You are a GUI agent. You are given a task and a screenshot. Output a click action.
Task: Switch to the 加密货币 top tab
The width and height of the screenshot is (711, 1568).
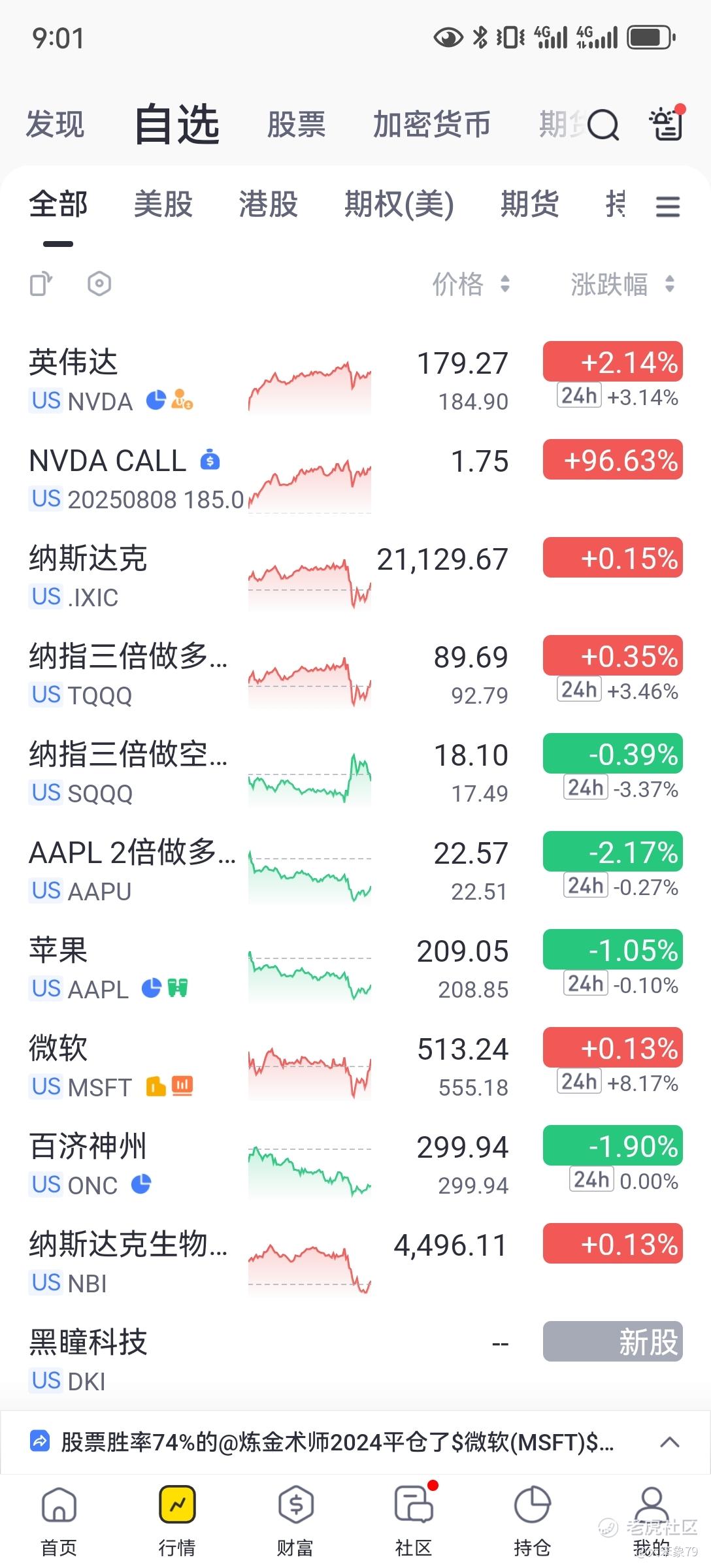click(431, 124)
